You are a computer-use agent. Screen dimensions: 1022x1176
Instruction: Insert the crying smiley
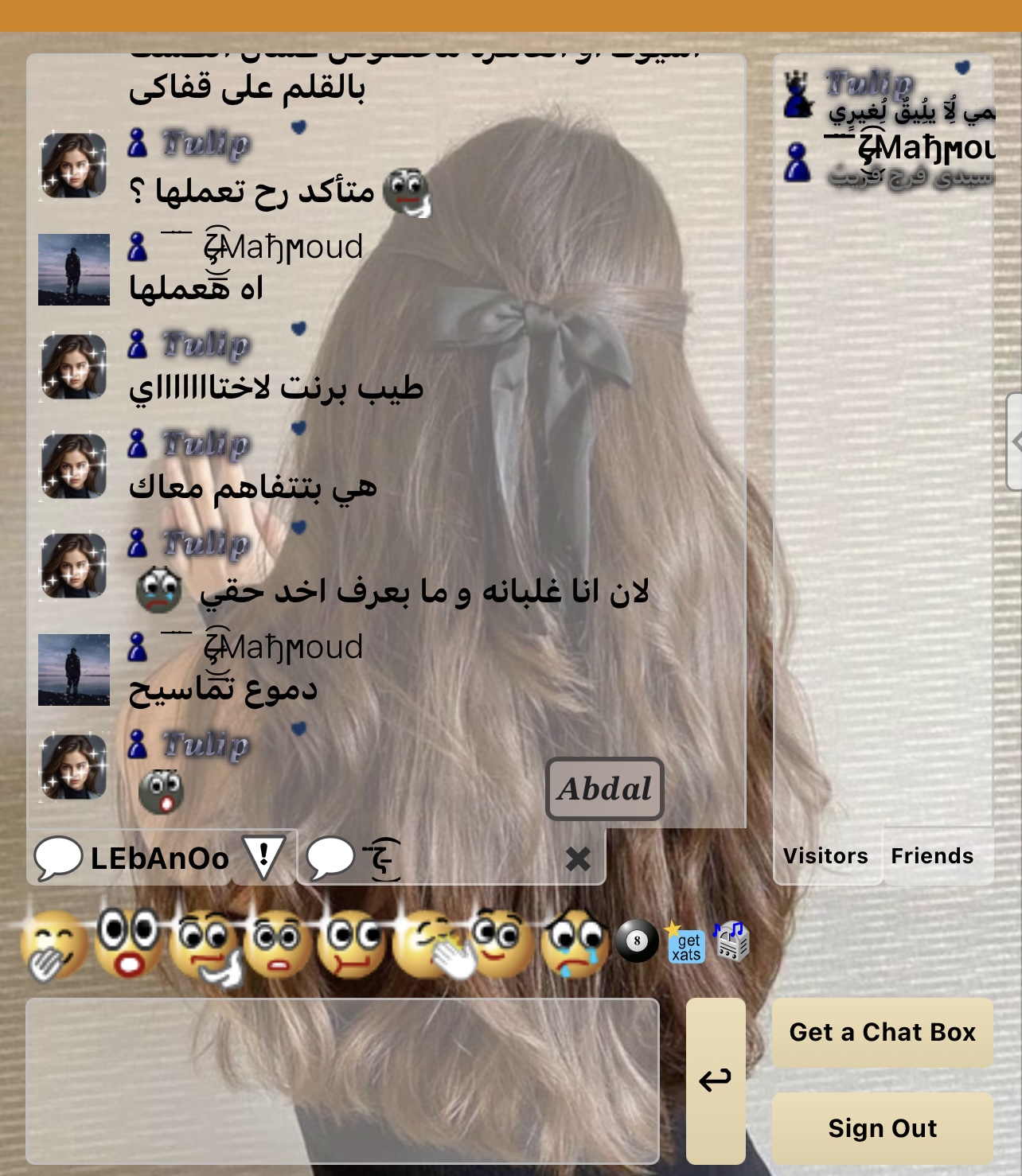click(x=575, y=942)
